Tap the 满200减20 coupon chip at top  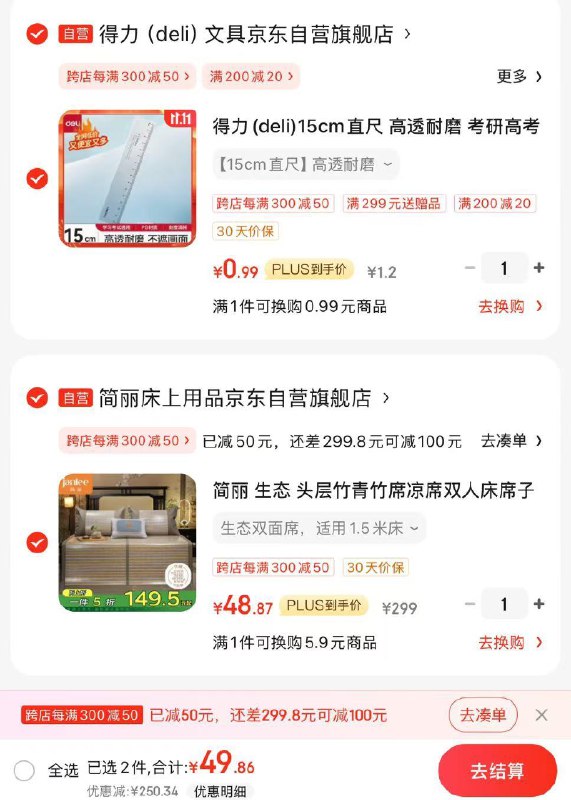pos(251,77)
